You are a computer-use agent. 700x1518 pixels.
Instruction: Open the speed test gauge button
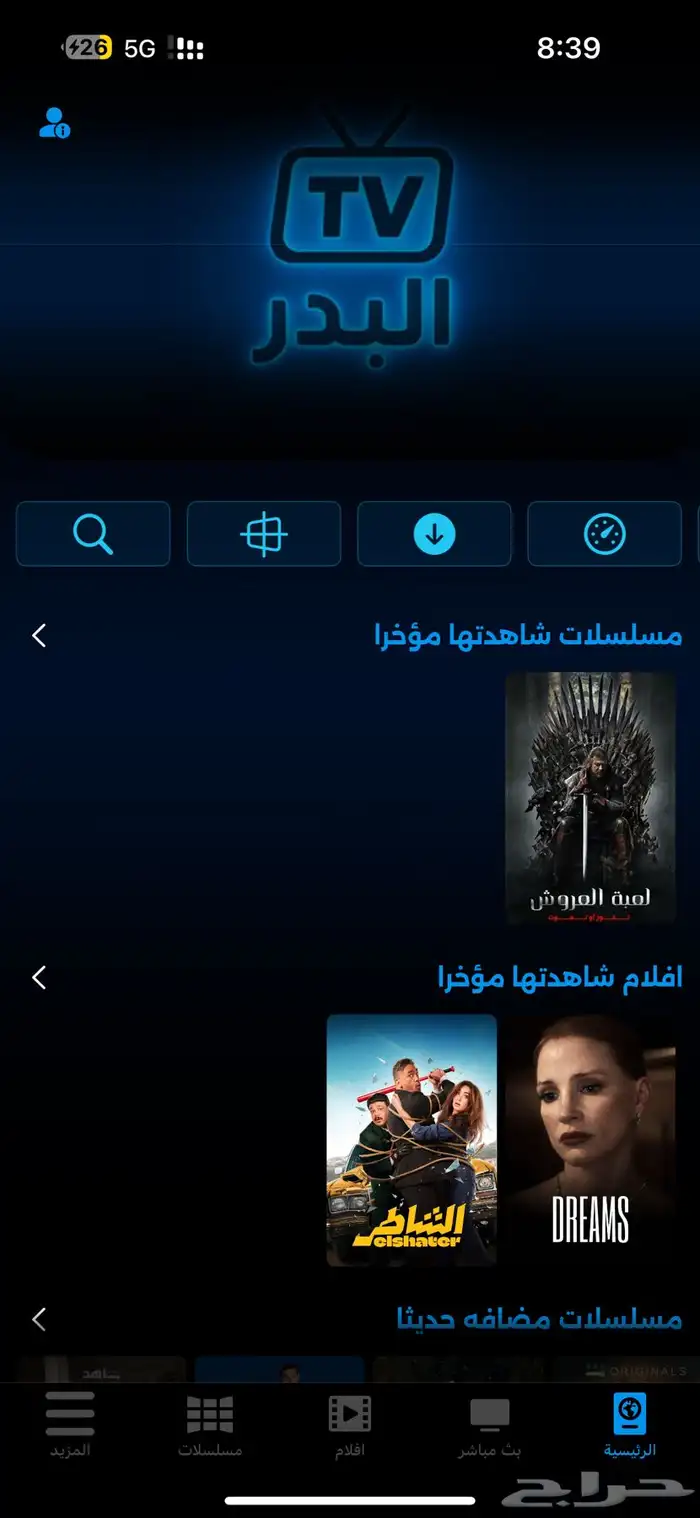click(x=604, y=534)
